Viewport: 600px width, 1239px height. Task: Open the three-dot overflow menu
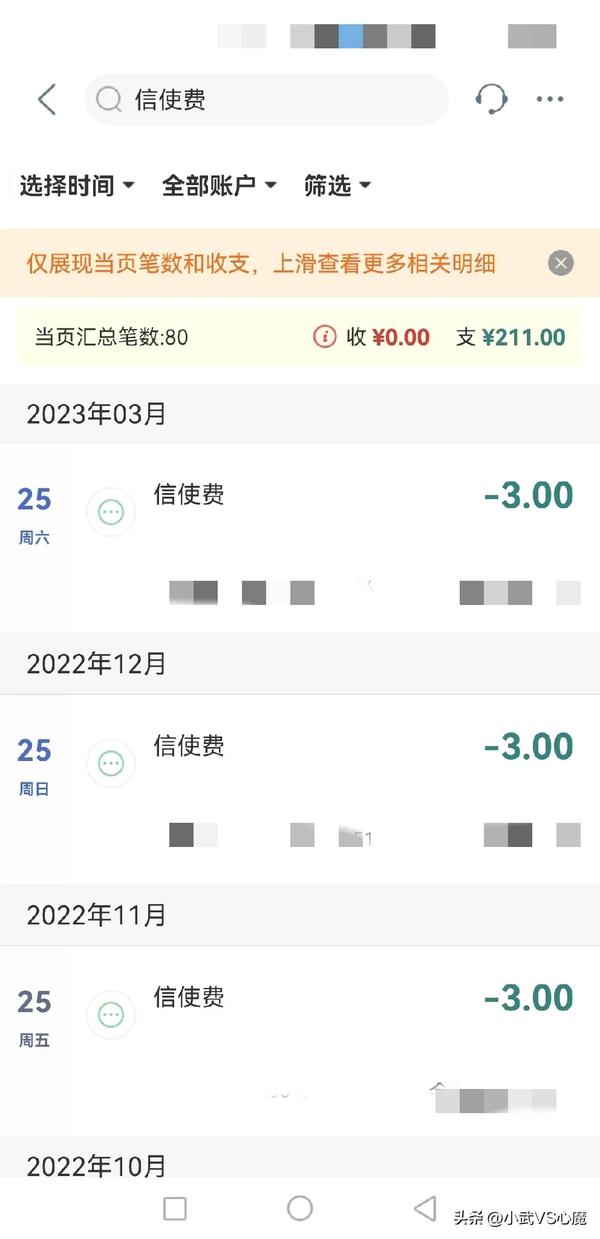(x=551, y=99)
